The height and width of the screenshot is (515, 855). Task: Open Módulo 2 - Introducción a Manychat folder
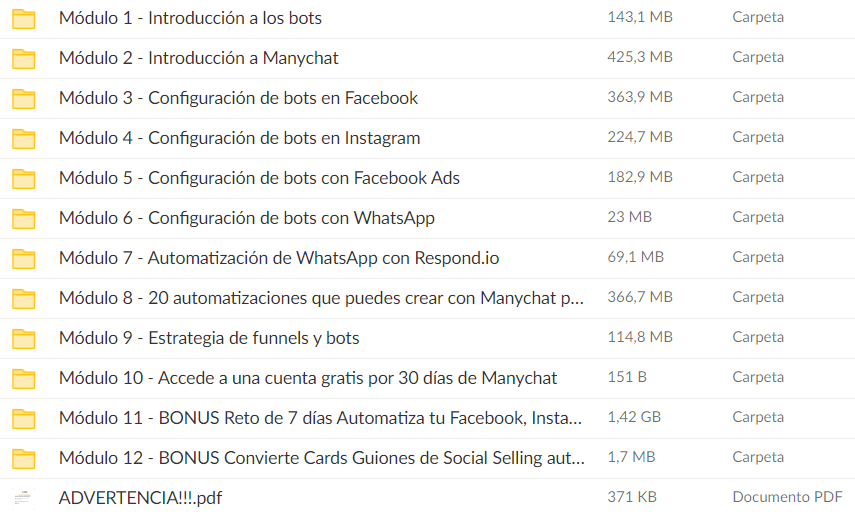click(198, 58)
